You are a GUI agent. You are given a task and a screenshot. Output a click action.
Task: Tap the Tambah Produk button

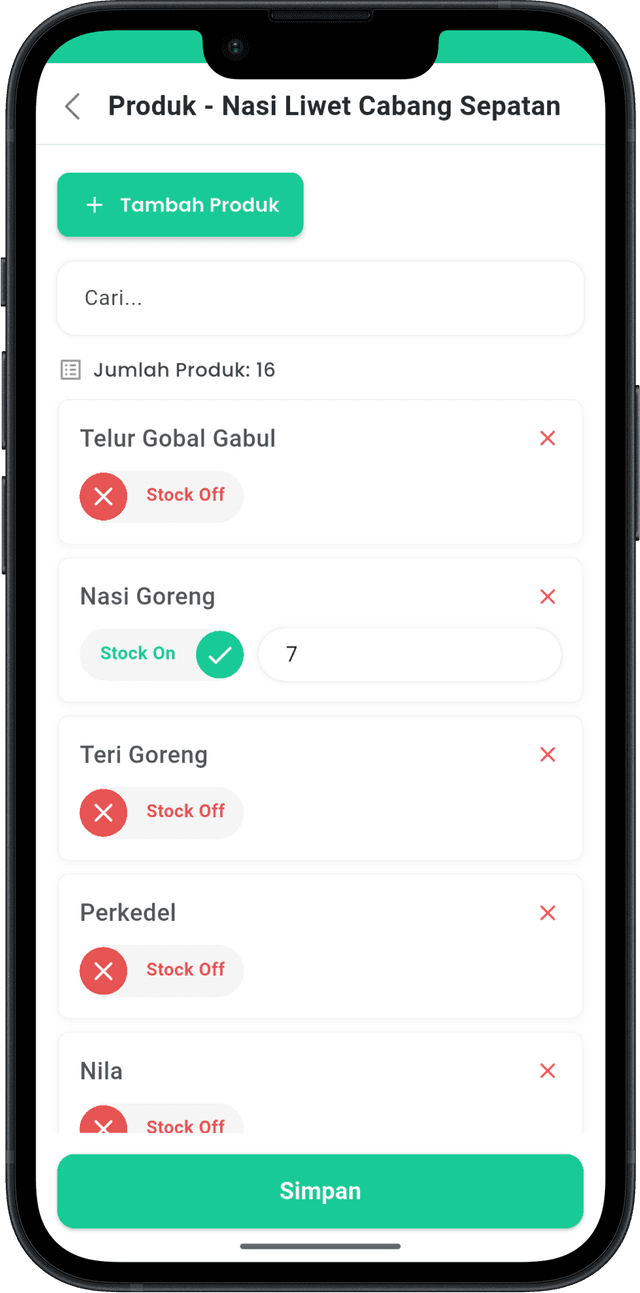[180, 205]
